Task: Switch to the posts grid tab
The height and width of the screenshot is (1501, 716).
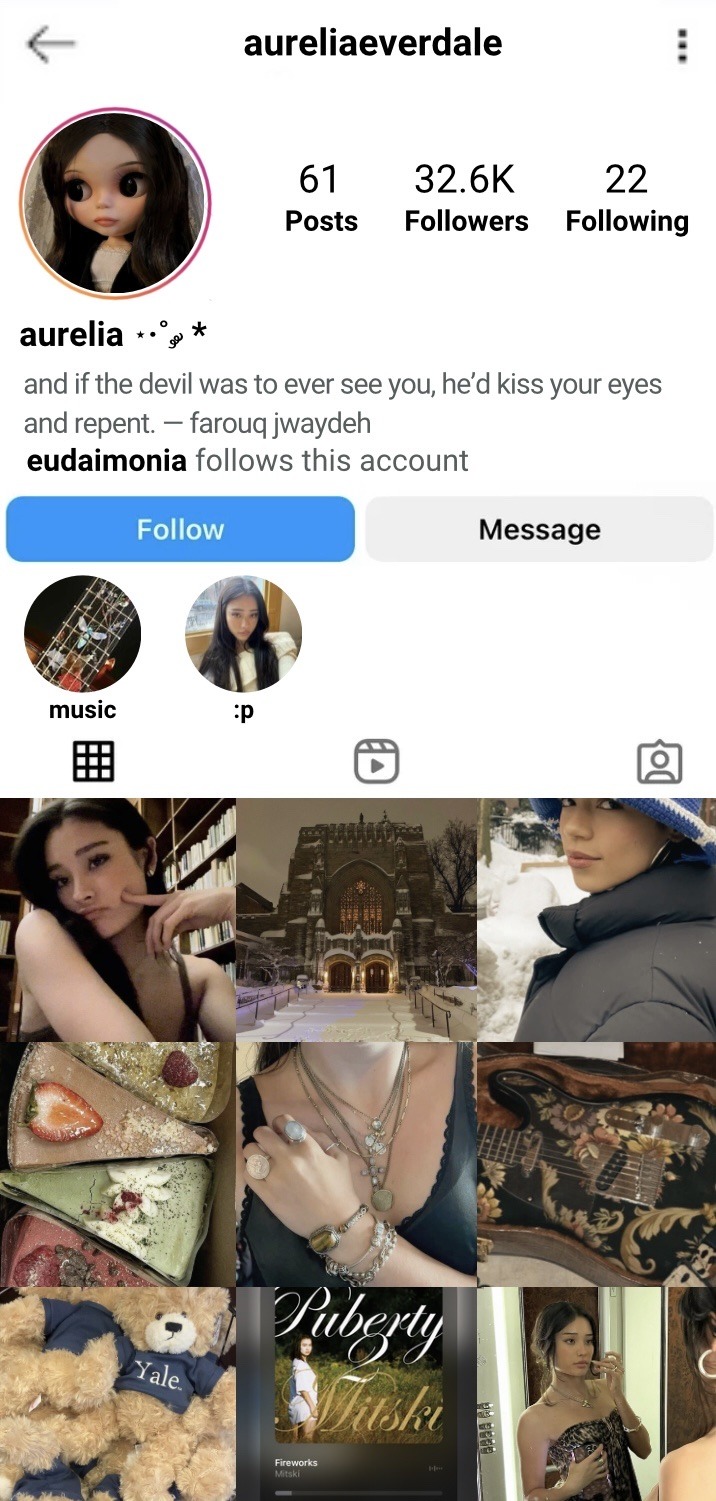Action: [94, 762]
